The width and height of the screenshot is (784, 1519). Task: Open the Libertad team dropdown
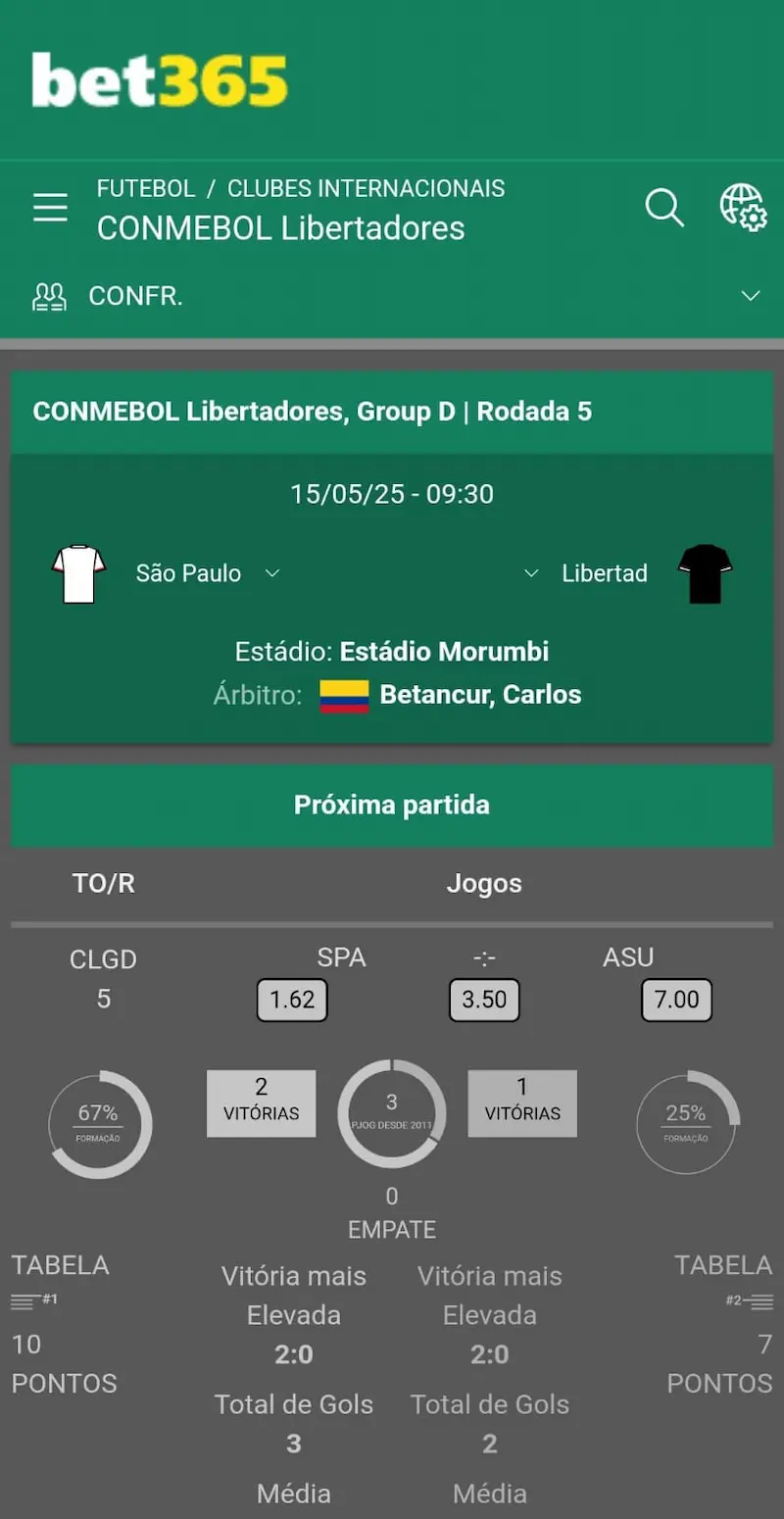pyautogui.click(x=530, y=573)
